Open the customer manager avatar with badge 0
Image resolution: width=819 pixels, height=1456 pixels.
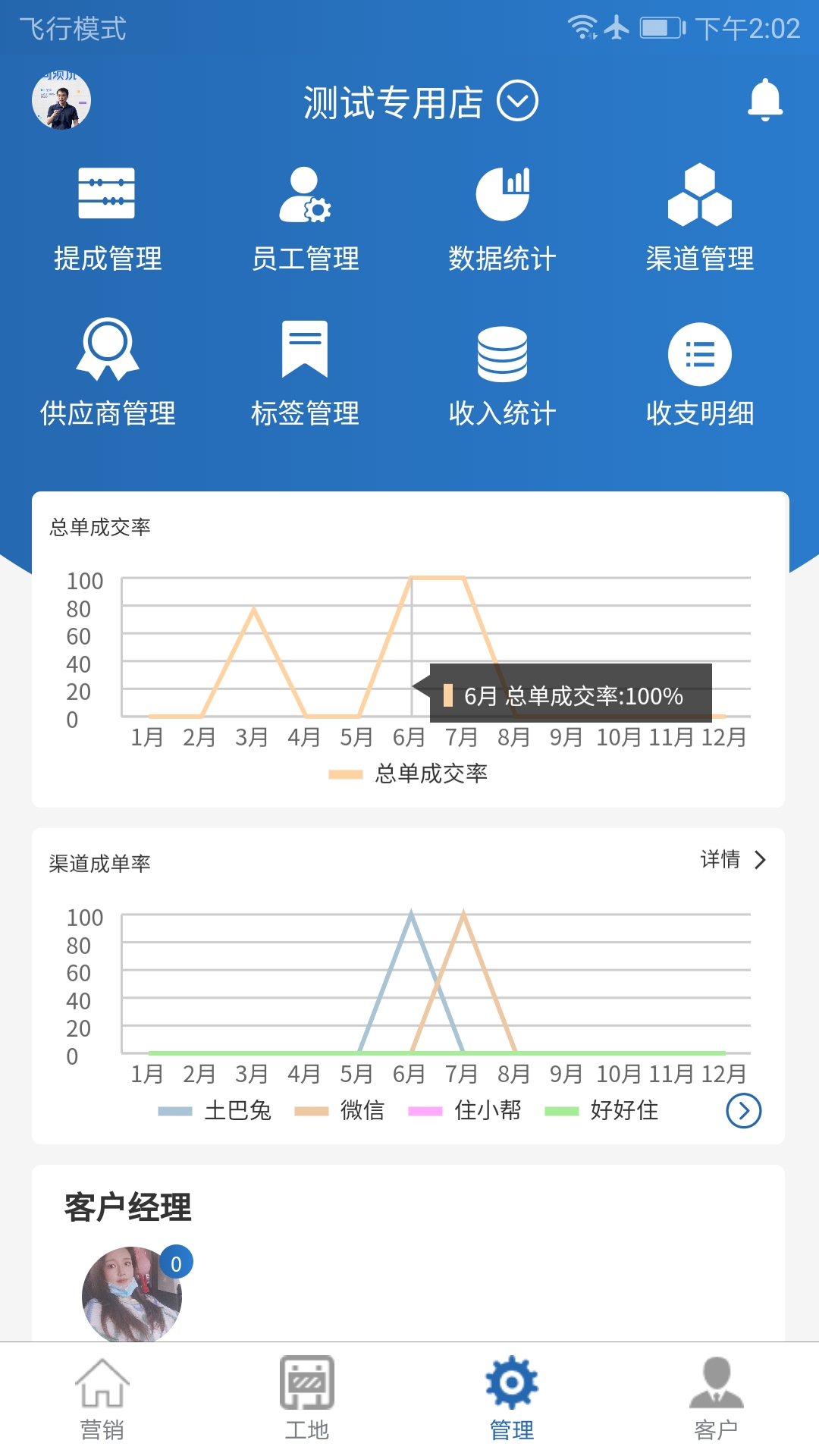(x=132, y=1294)
